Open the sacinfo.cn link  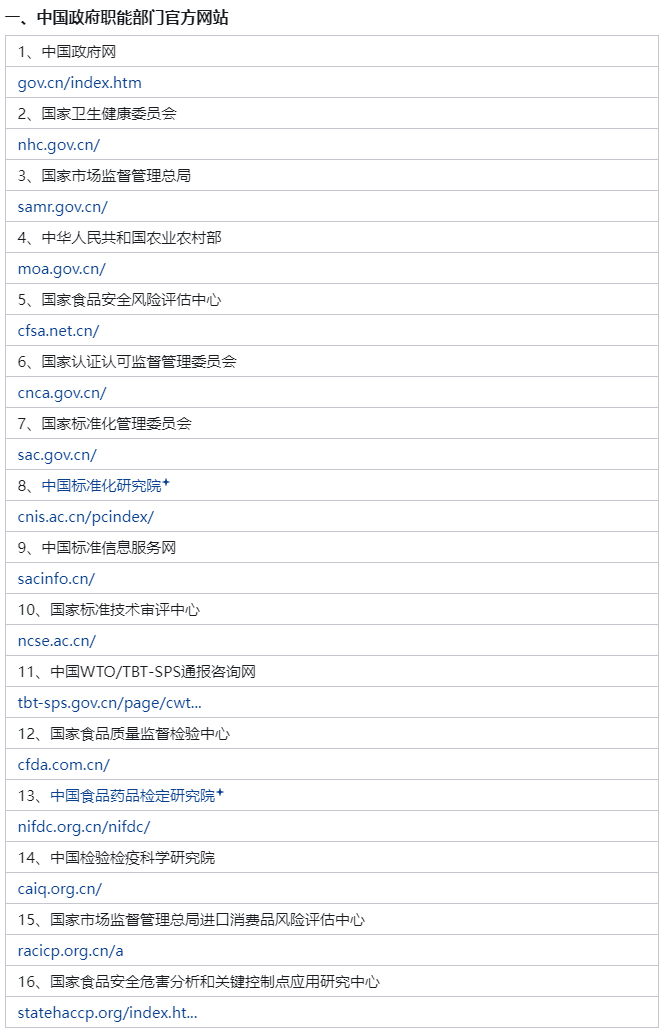(x=56, y=579)
